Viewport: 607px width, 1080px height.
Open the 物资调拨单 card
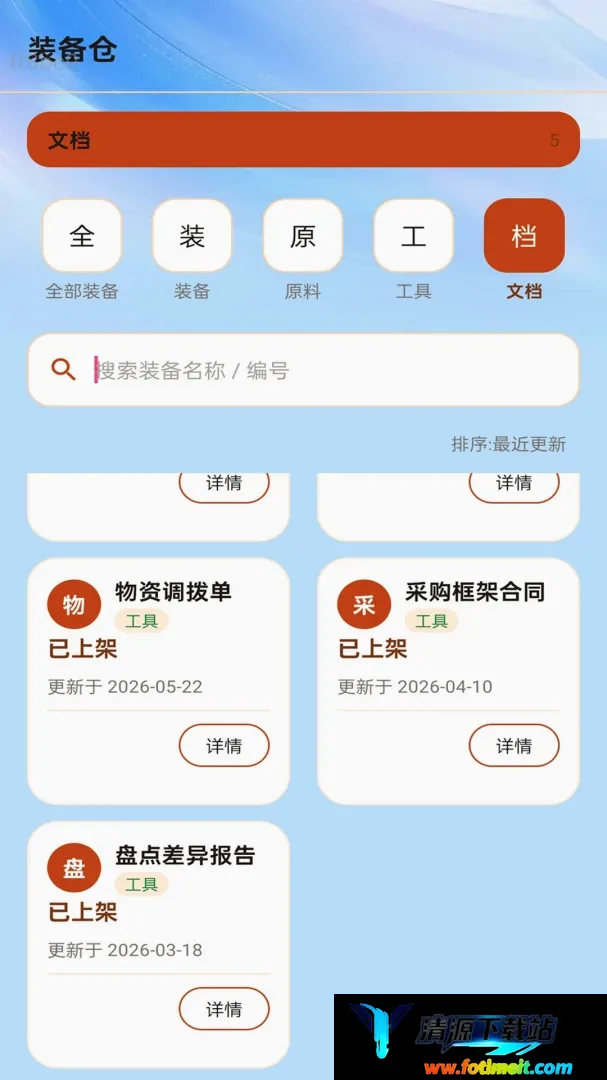(x=158, y=681)
